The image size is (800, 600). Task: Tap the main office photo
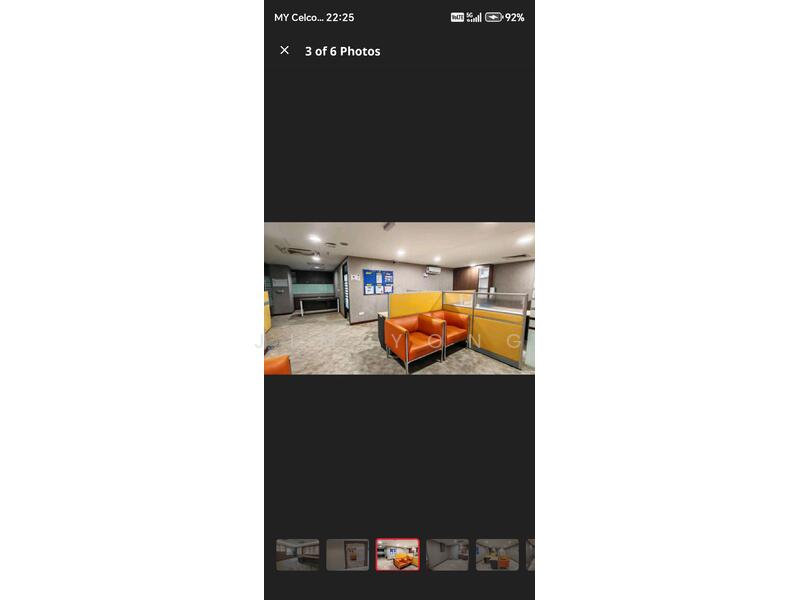point(399,298)
